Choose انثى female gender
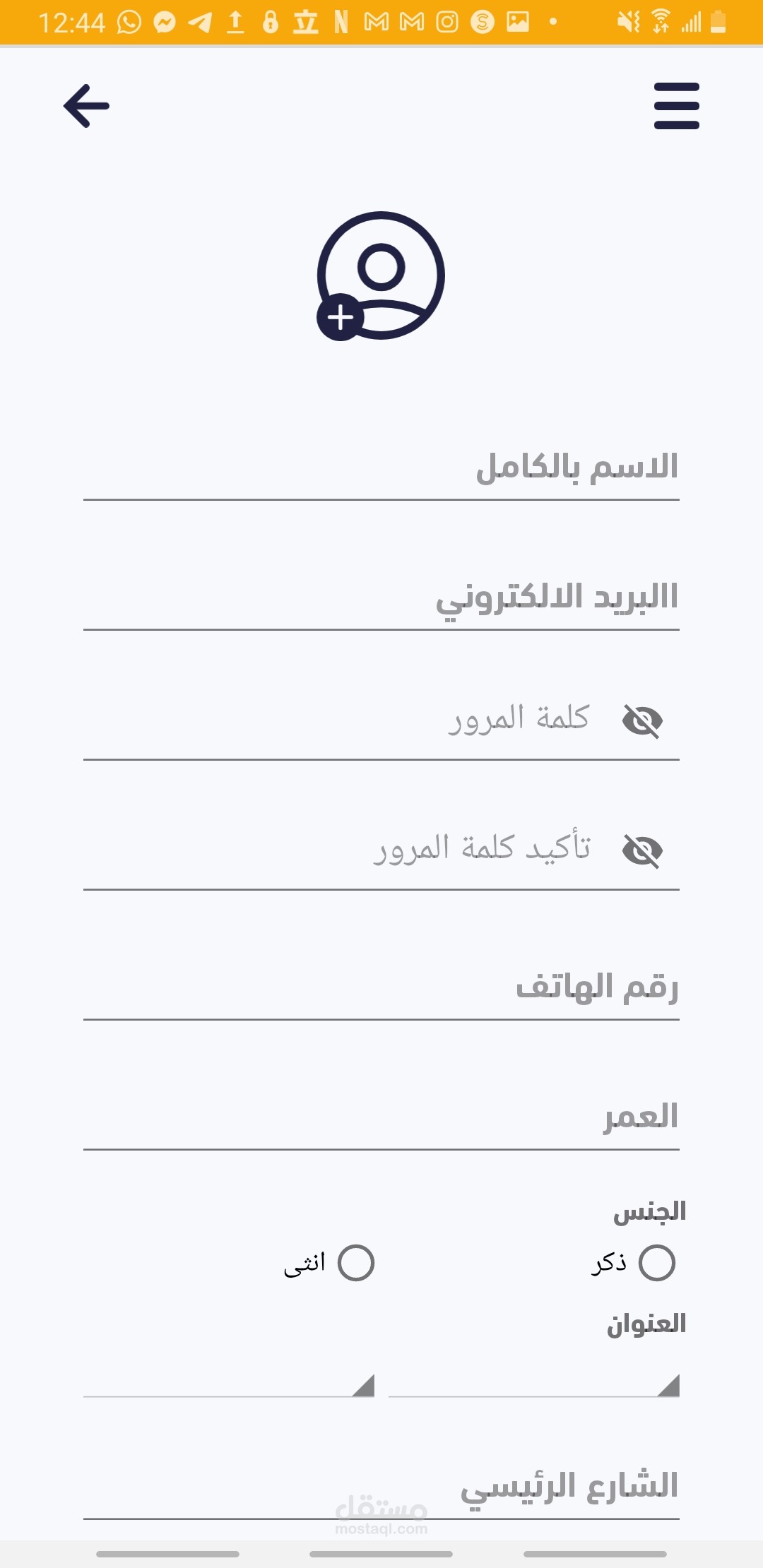 [355, 1263]
